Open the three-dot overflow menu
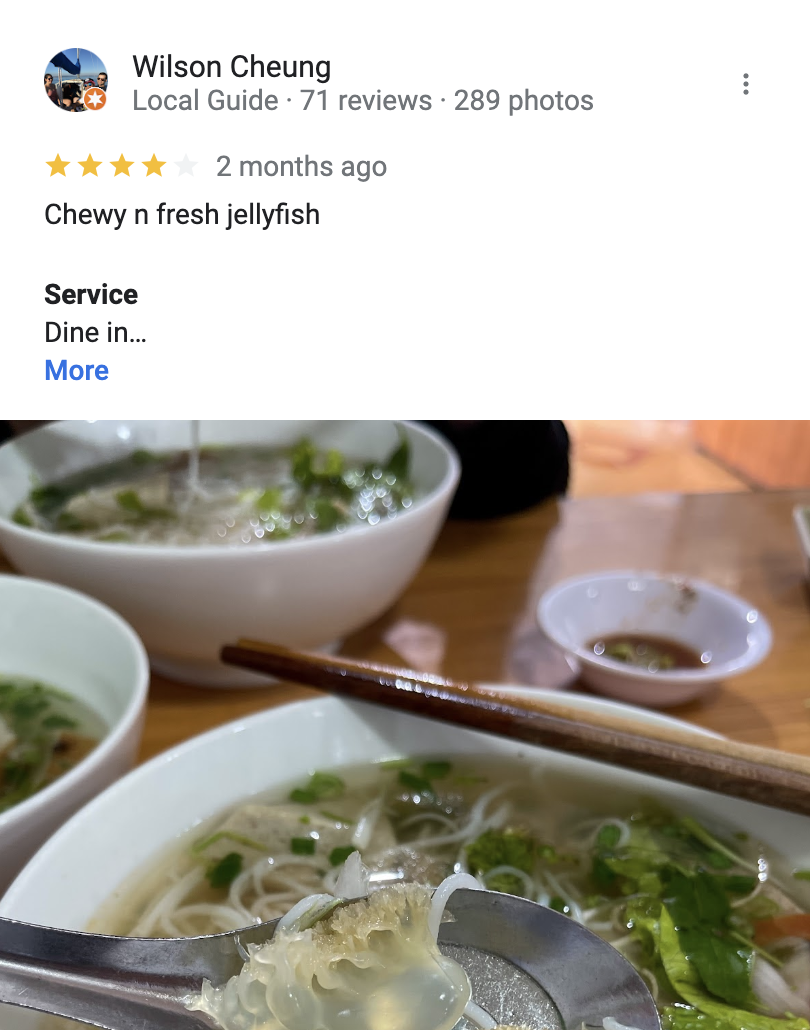This screenshot has width=810, height=1030. [745, 85]
